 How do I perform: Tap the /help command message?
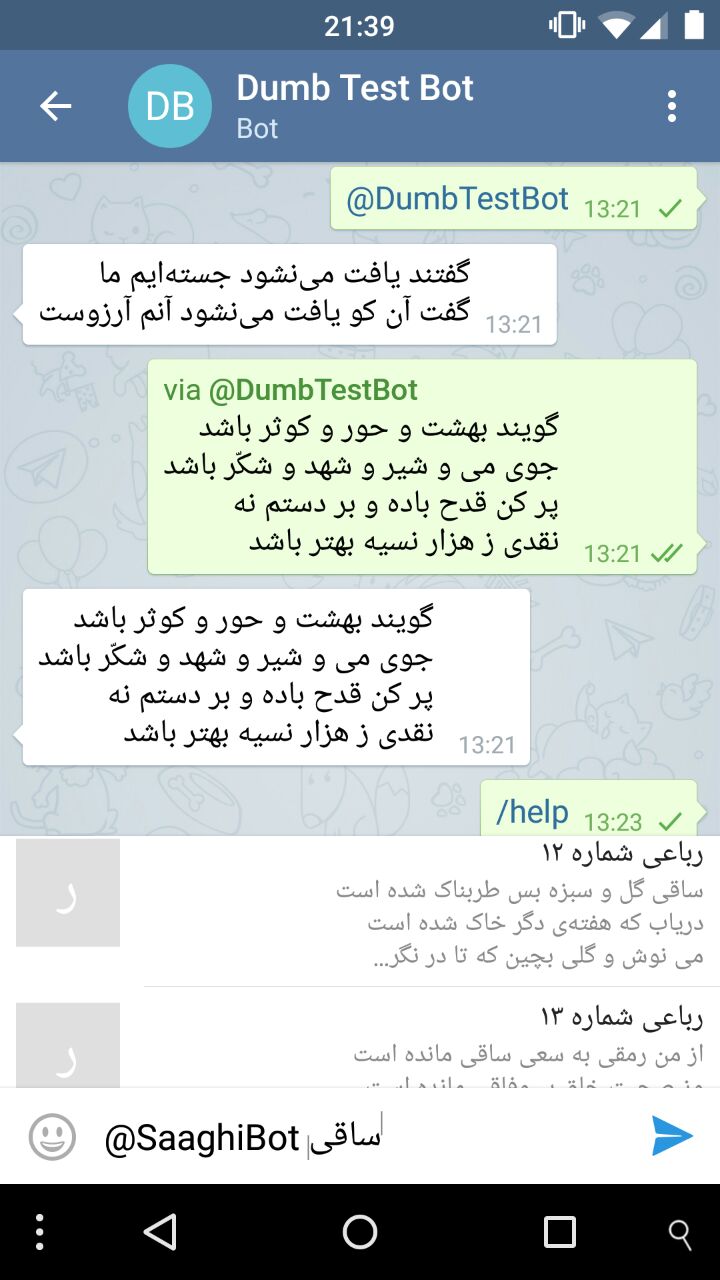click(x=533, y=812)
